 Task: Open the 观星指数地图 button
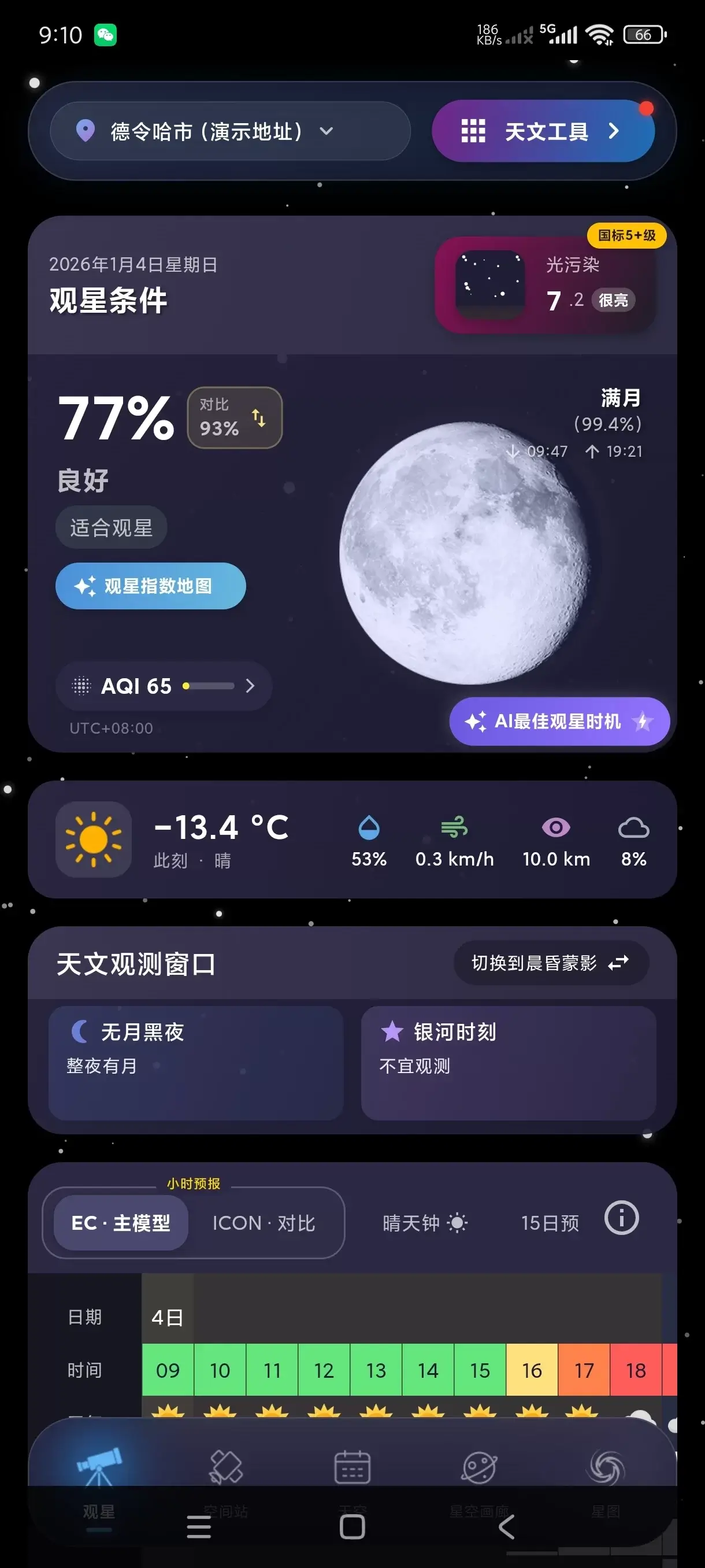tap(150, 586)
